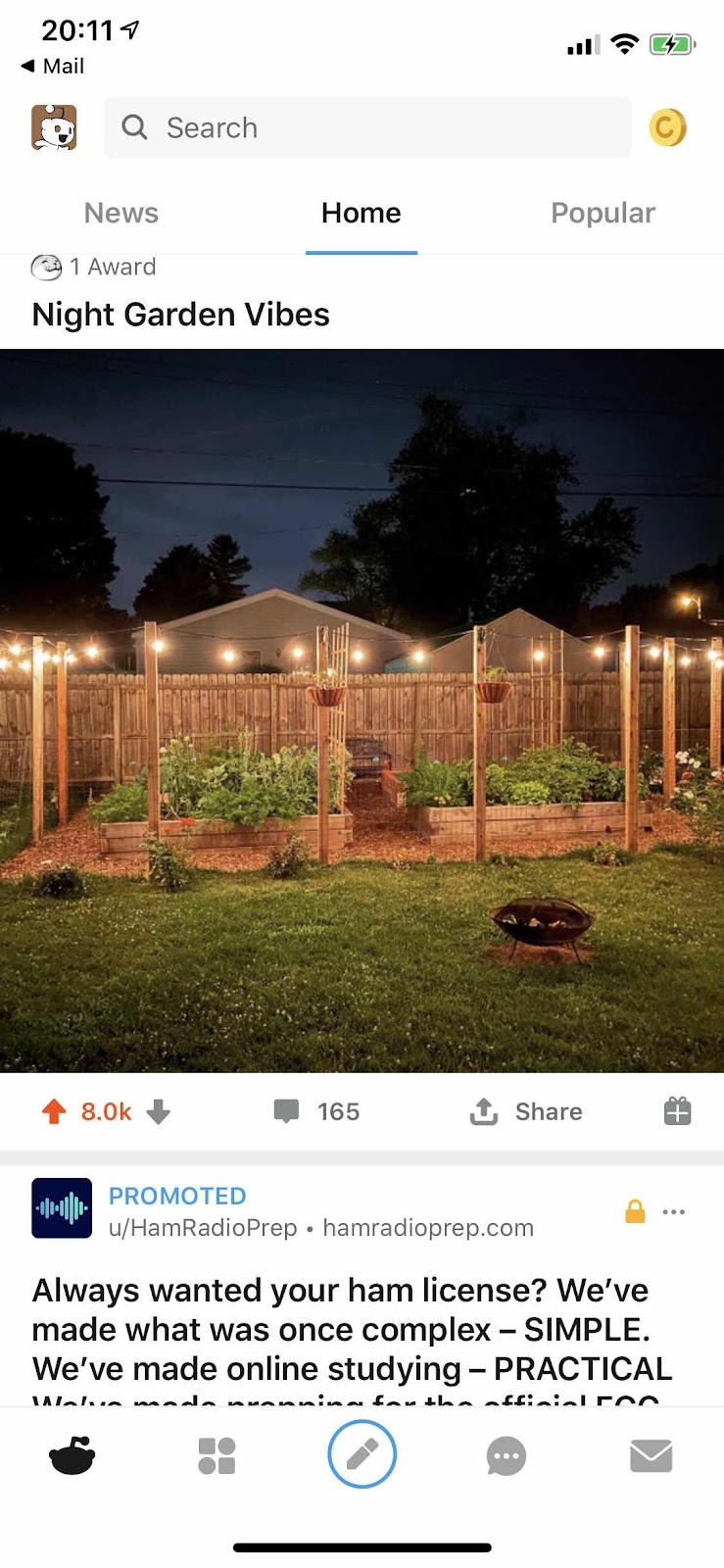This screenshot has width=724, height=1568.
Task: Downvote the Night Garden Vibes post
Action: 159,1111
